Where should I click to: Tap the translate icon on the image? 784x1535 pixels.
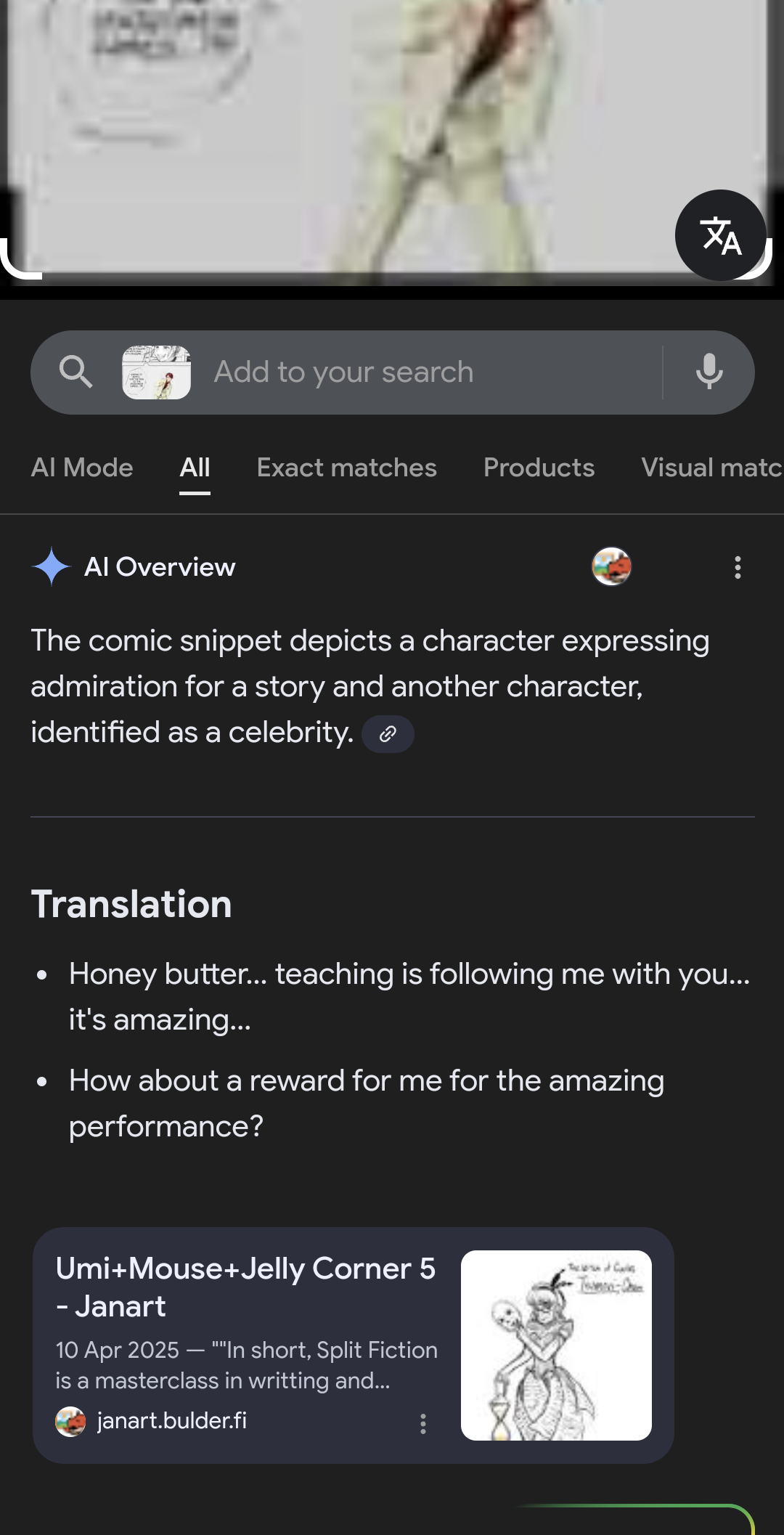pos(720,235)
